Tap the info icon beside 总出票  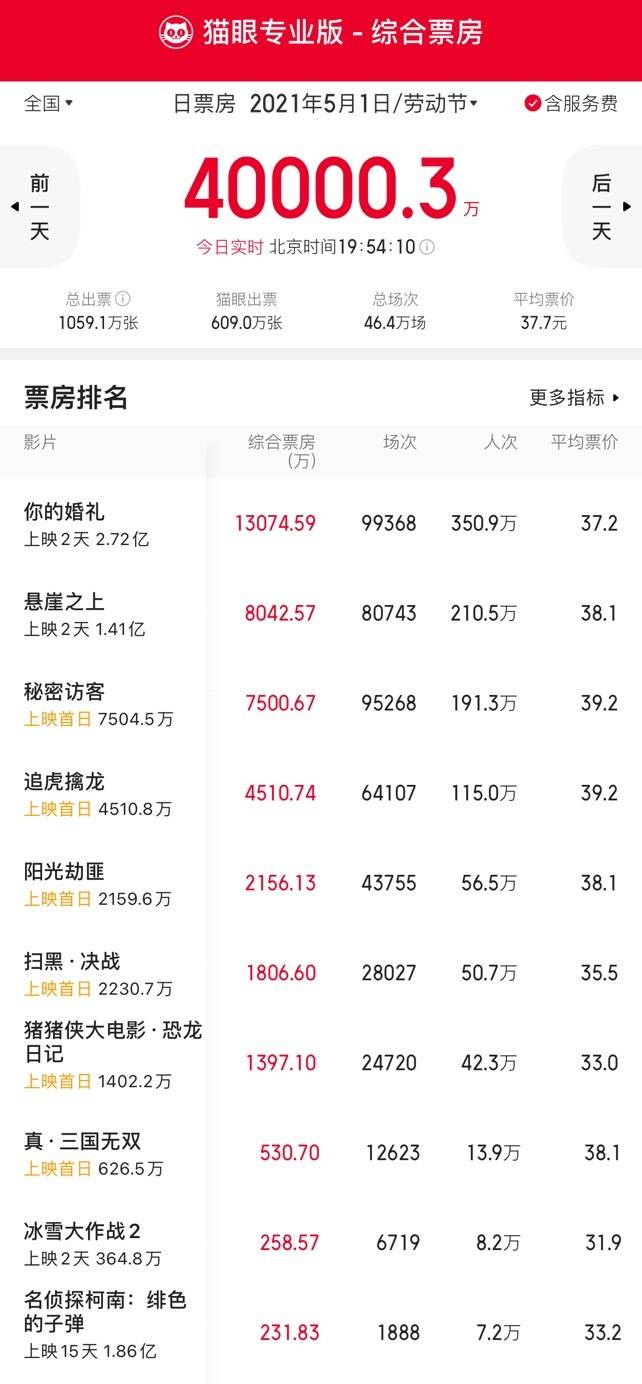tap(123, 299)
